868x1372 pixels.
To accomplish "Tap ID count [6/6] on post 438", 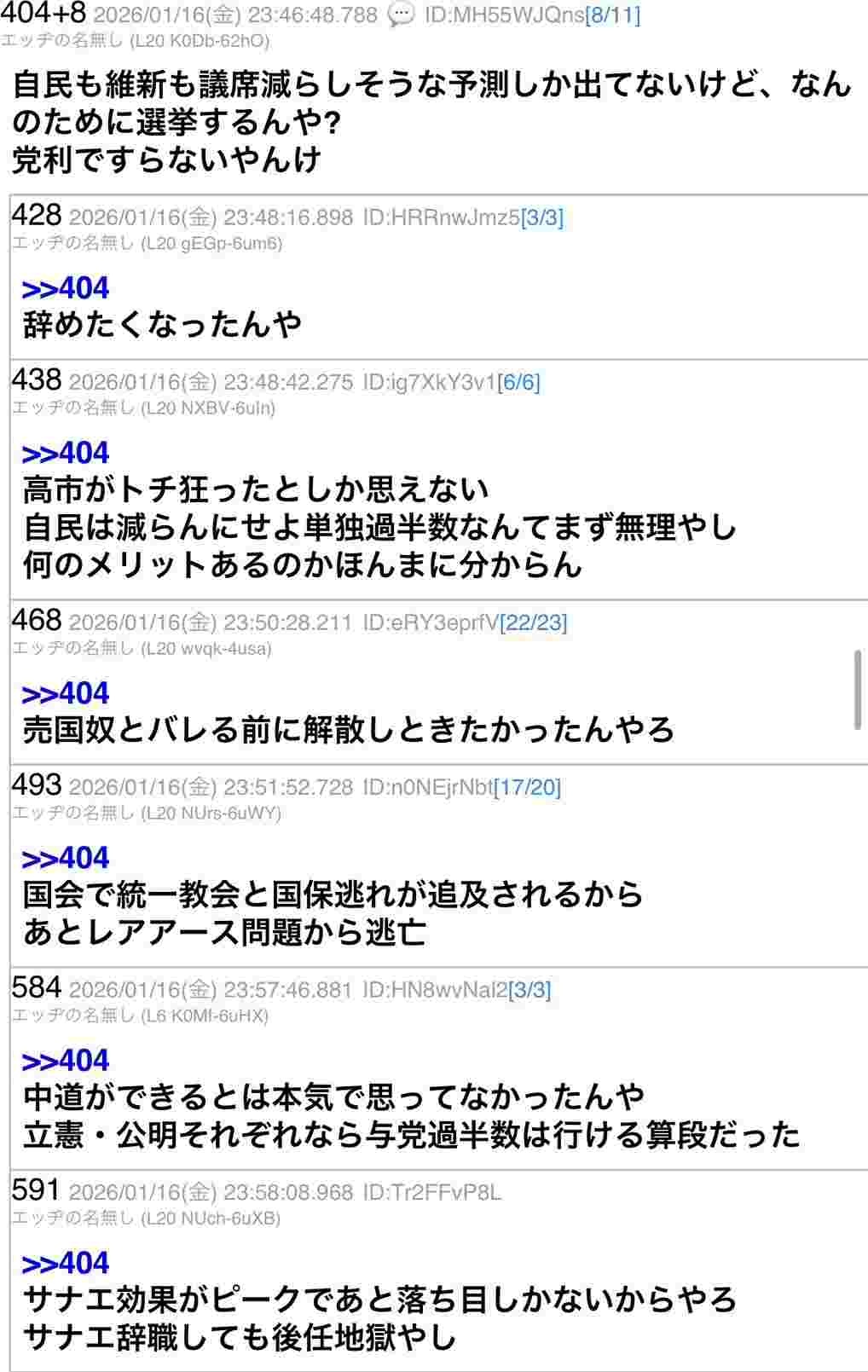I will [x=518, y=382].
